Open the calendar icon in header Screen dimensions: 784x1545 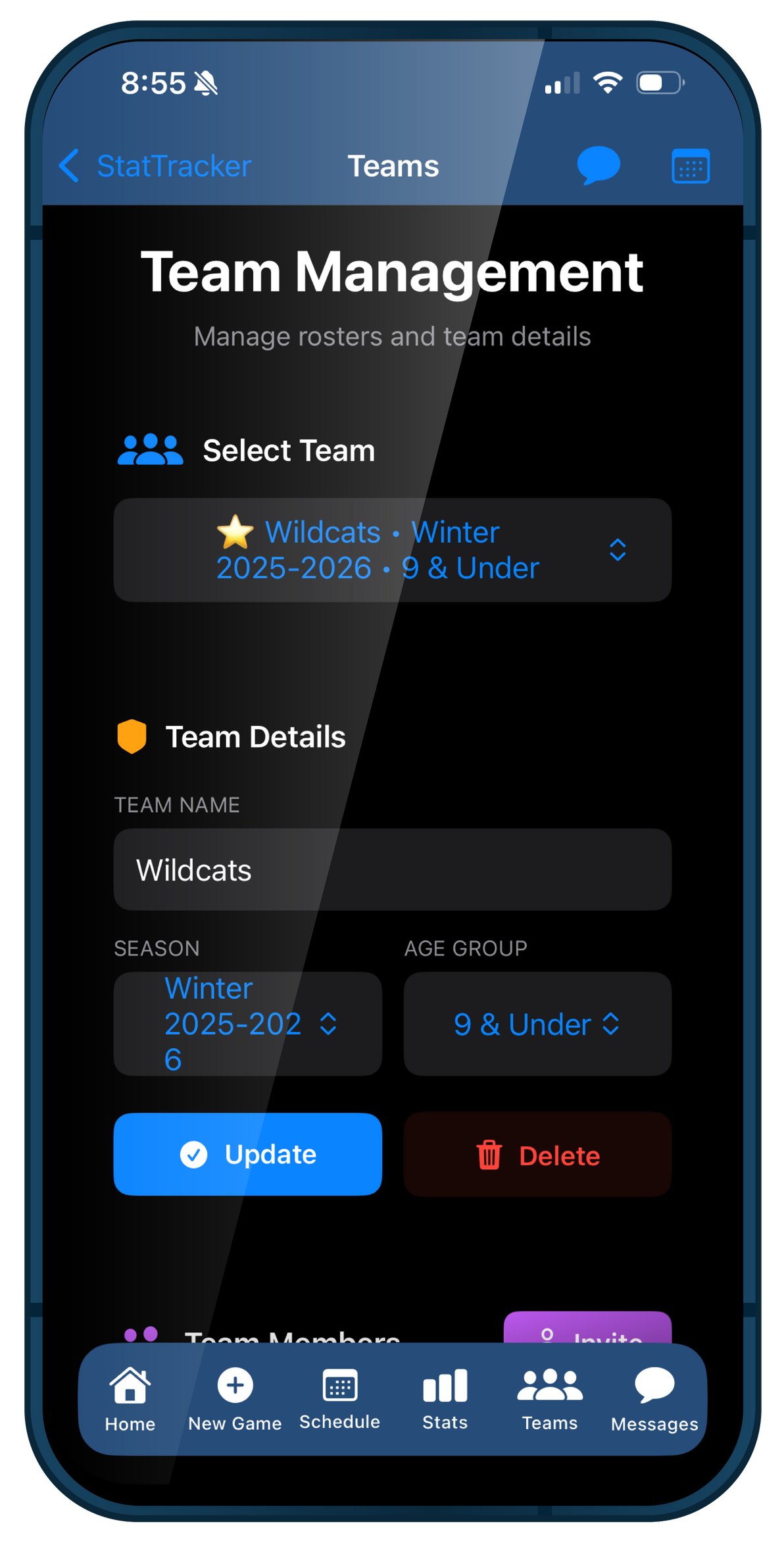690,166
